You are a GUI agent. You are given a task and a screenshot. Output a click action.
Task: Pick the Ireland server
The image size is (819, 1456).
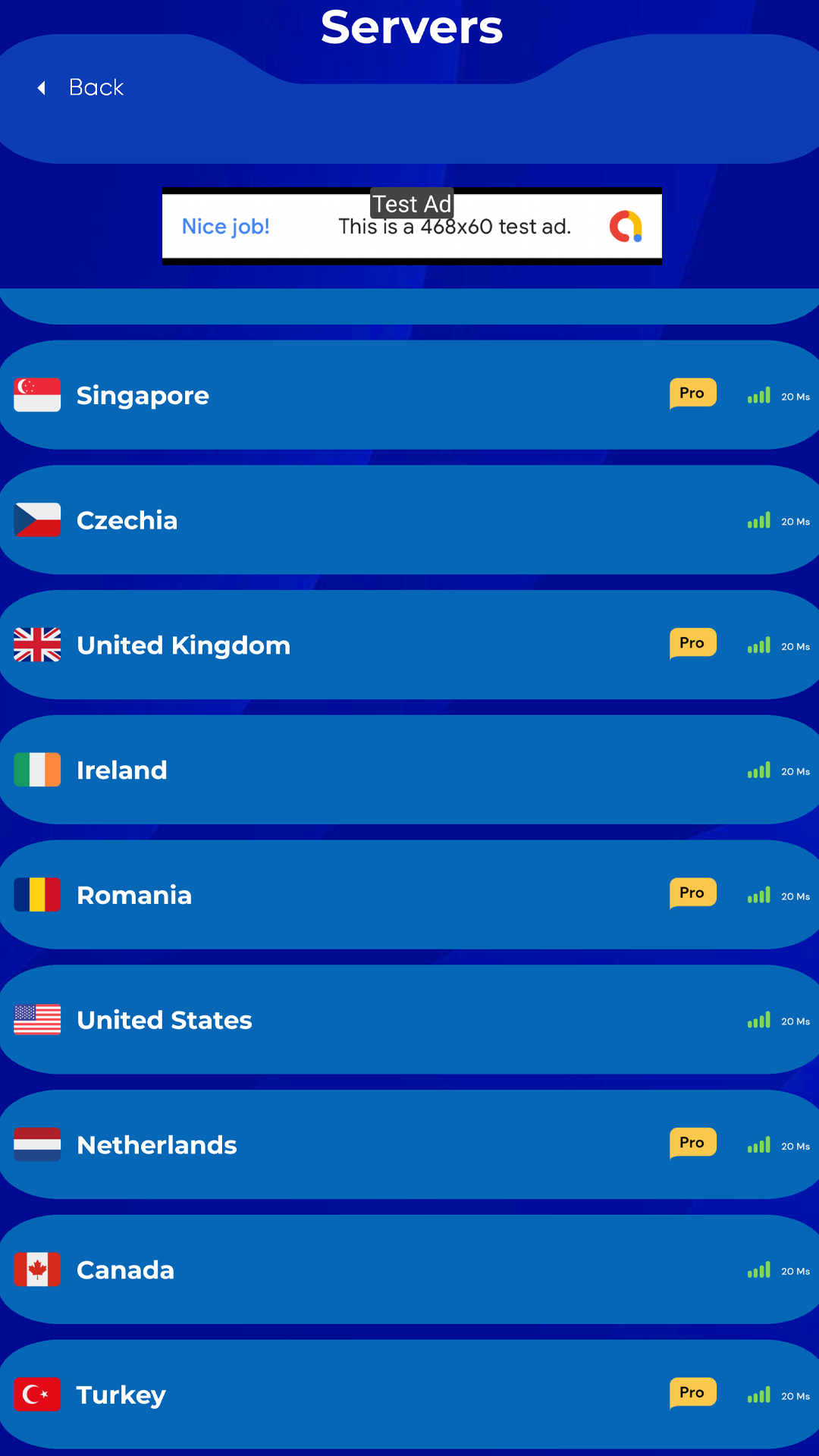pos(409,770)
